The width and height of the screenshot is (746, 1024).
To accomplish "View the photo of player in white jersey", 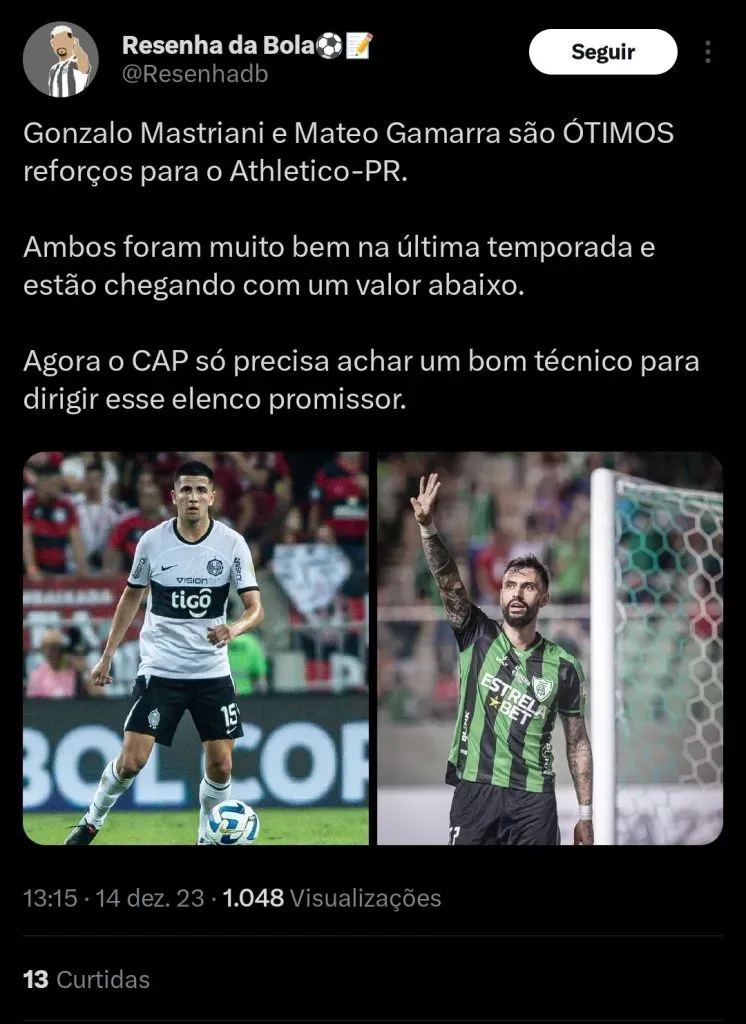I will click(x=196, y=648).
